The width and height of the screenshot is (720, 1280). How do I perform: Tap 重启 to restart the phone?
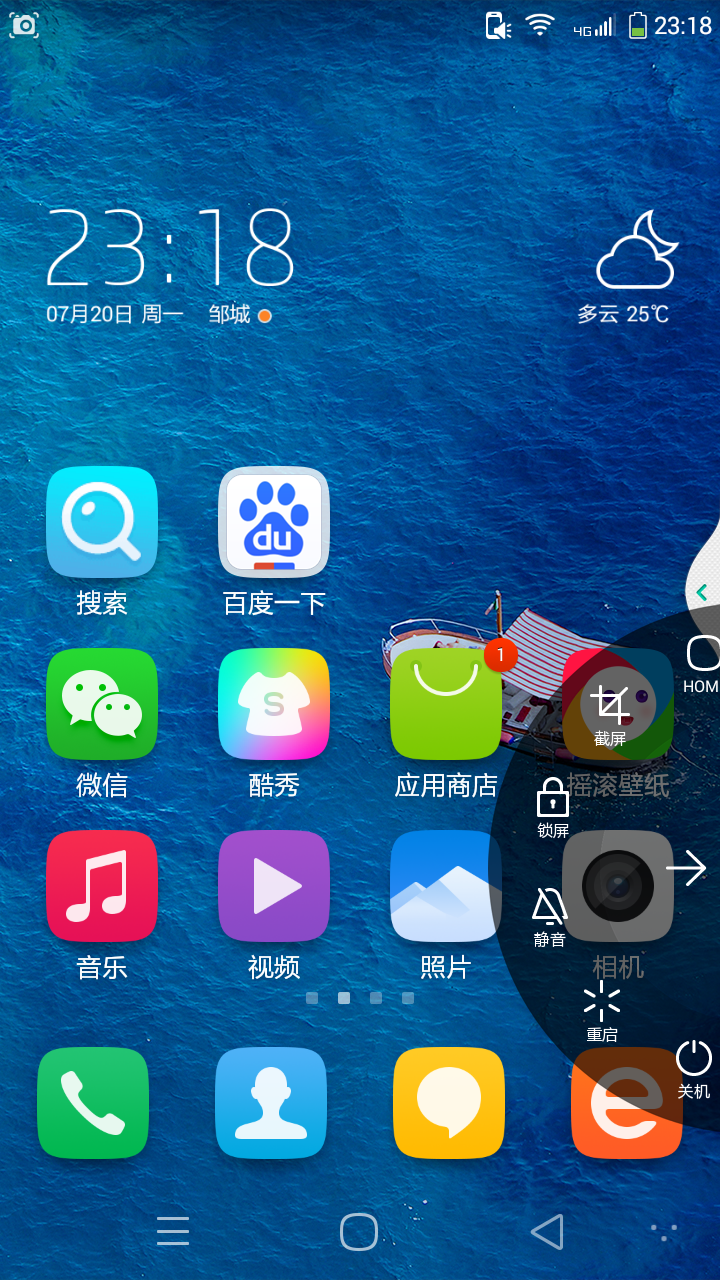(602, 1010)
